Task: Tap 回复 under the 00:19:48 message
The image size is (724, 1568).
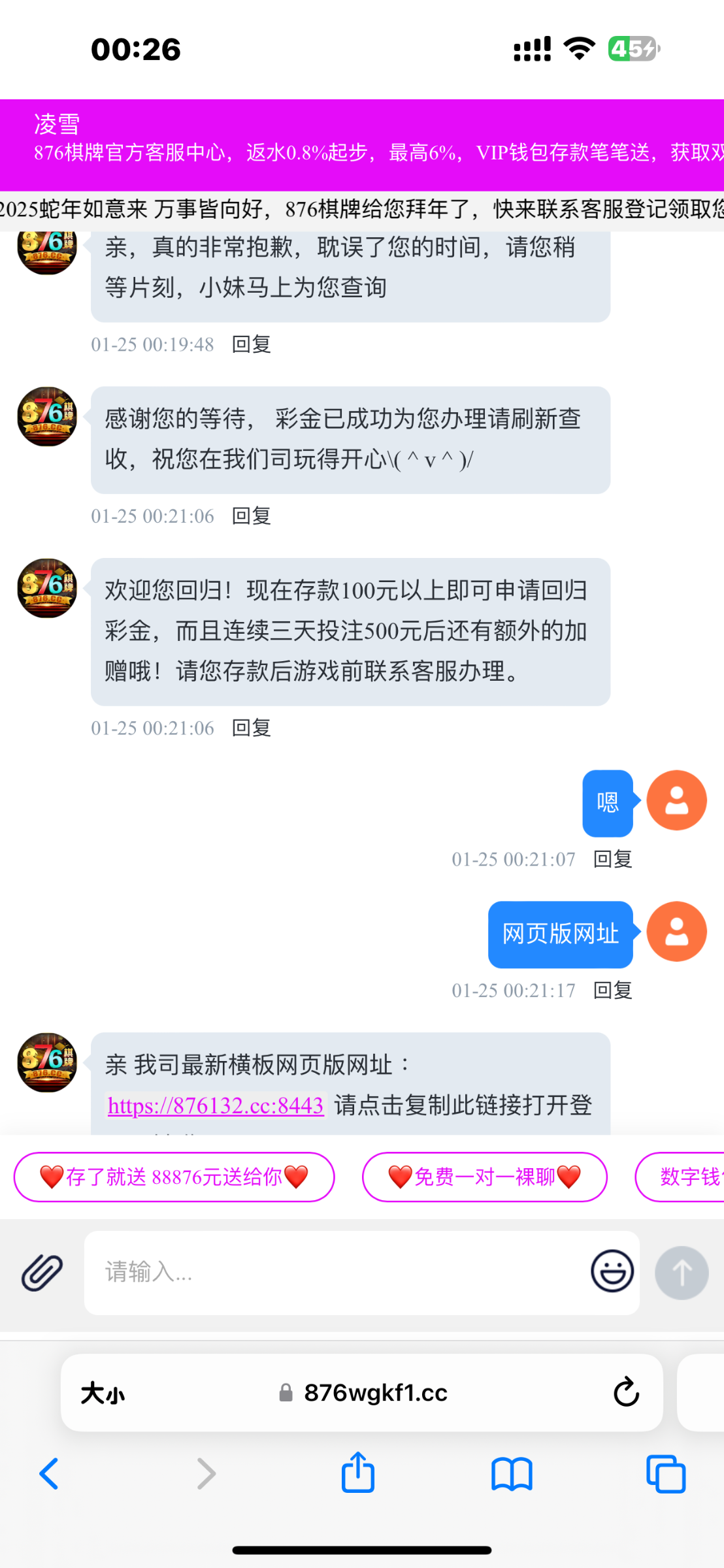Action: pyautogui.click(x=251, y=344)
